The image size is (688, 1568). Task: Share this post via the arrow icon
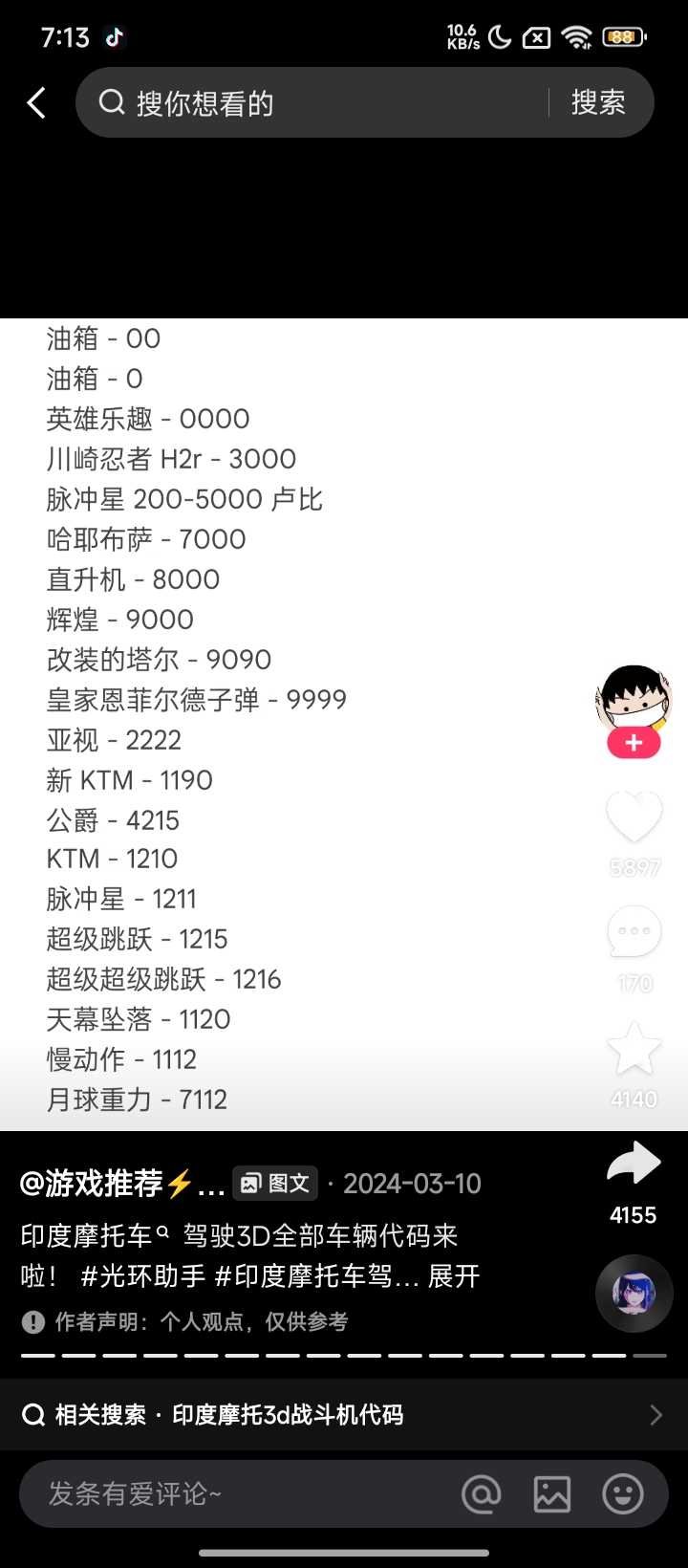click(634, 1165)
